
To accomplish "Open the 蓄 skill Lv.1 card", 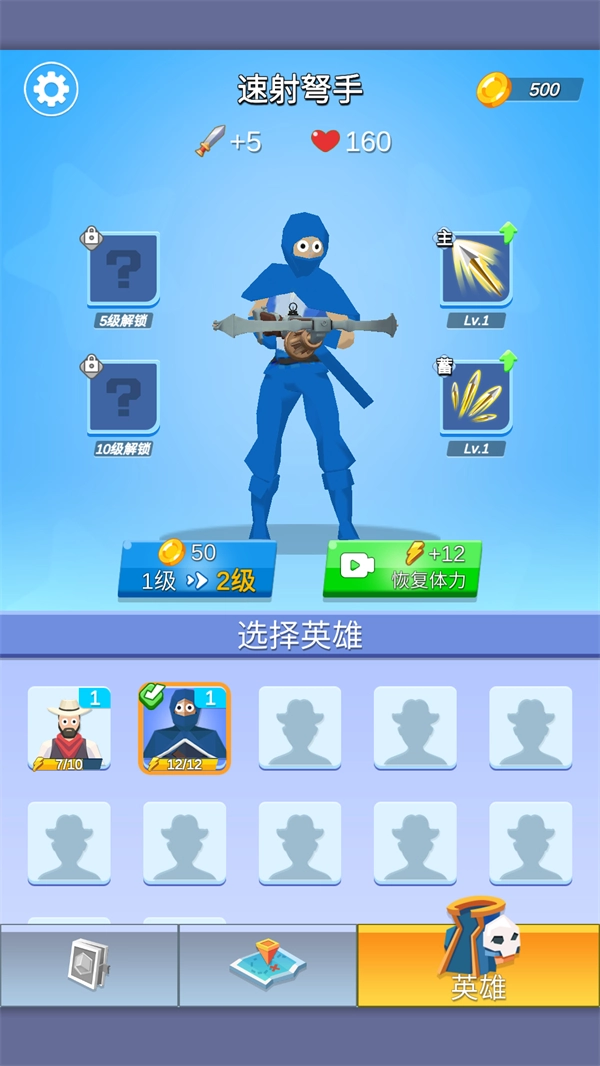I will point(476,397).
